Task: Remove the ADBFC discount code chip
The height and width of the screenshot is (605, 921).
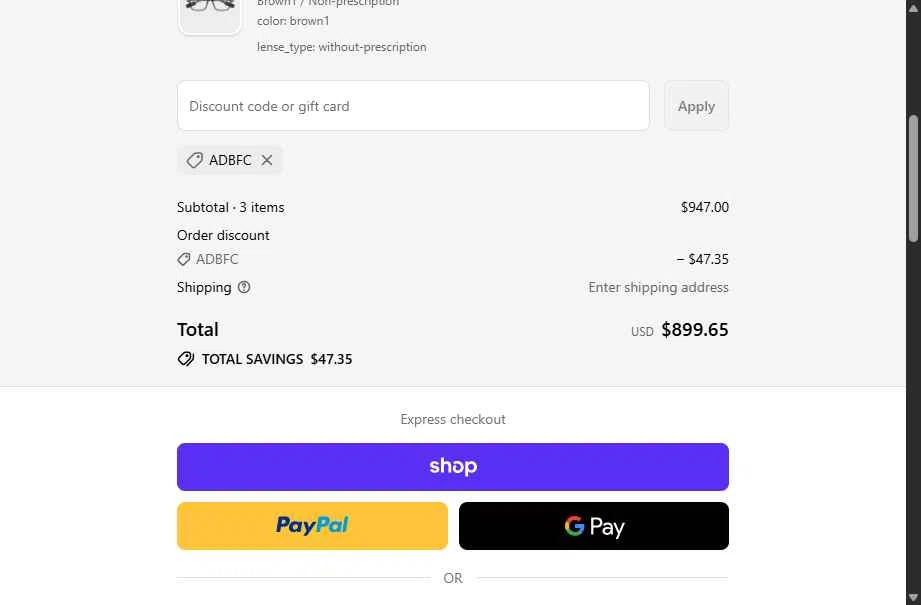Action: [x=267, y=160]
